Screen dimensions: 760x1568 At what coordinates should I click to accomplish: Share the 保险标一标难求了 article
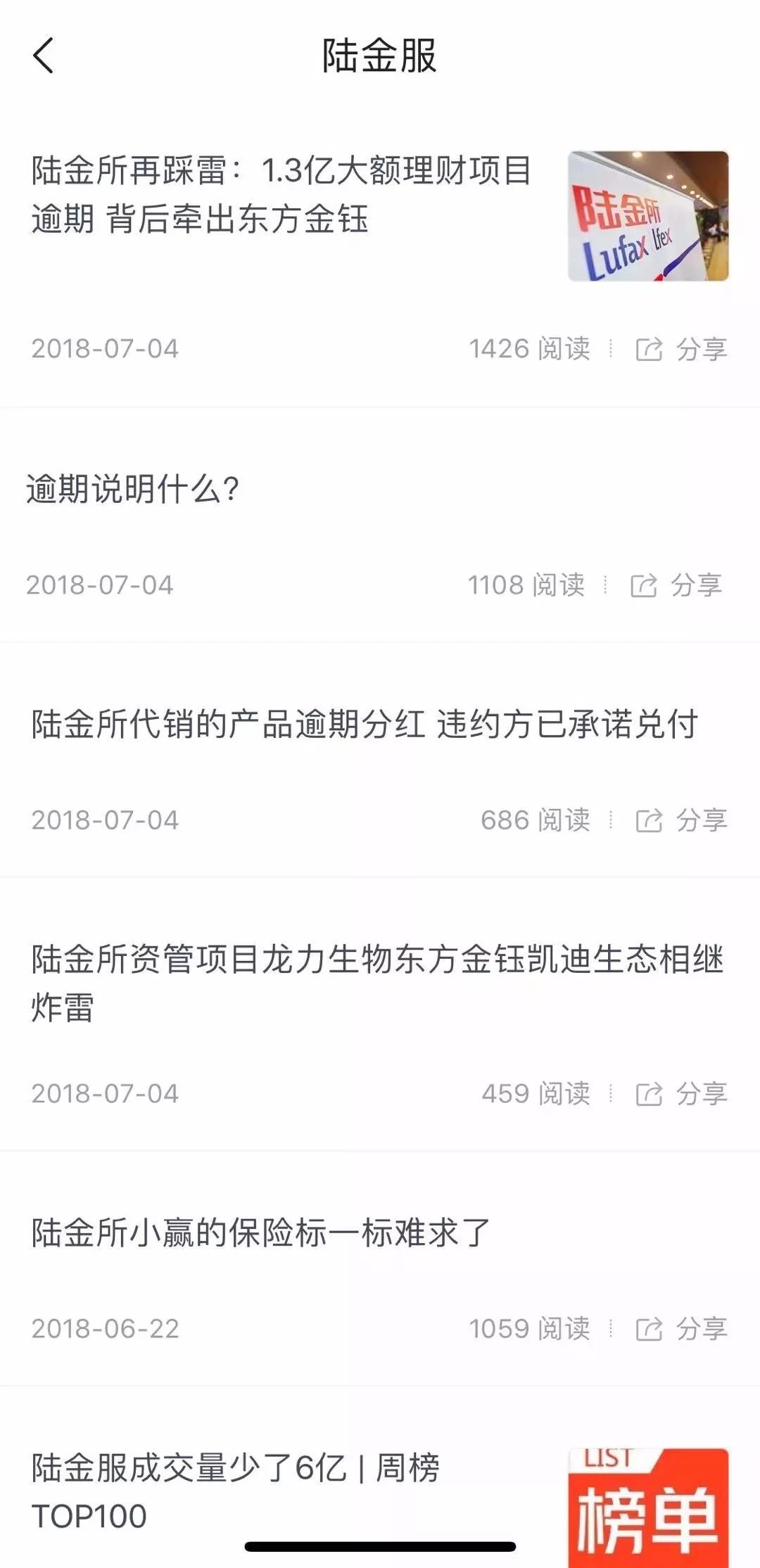point(681,1329)
